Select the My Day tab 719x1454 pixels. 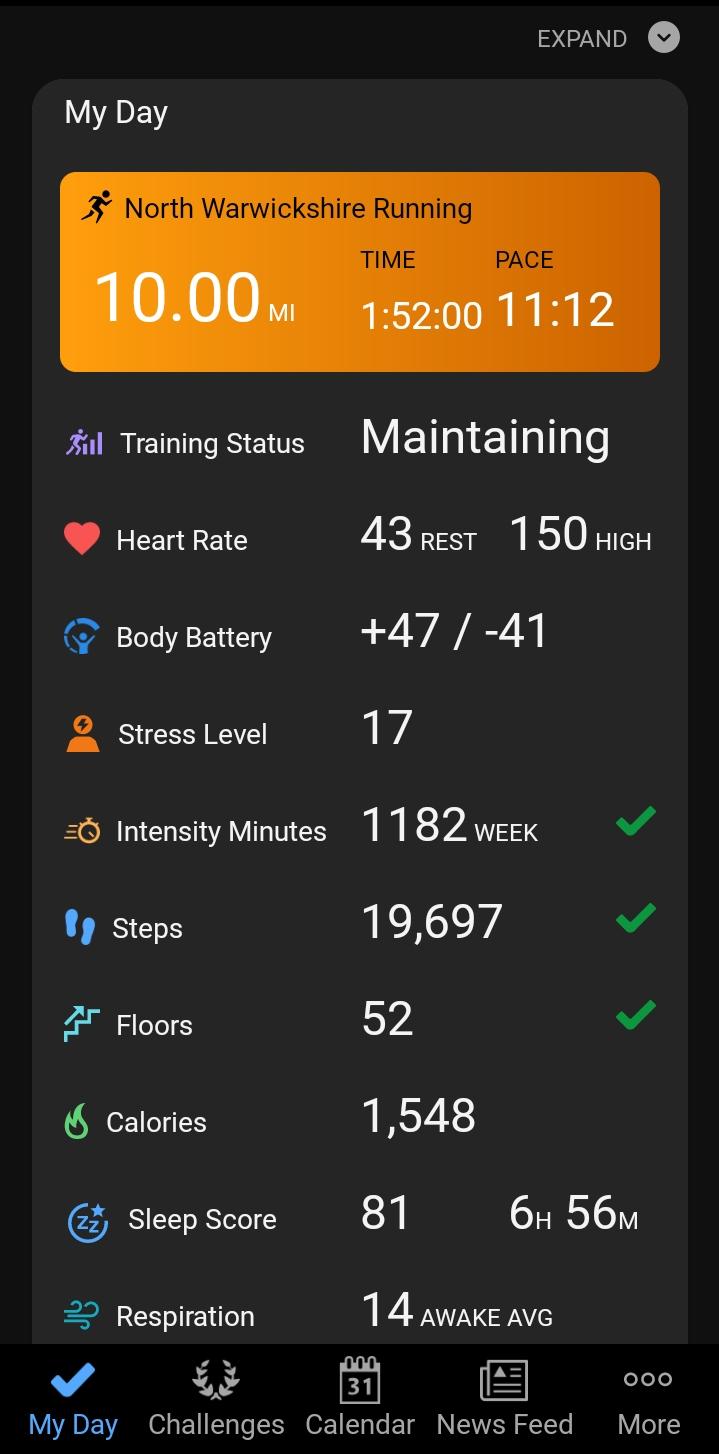(x=73, y=1398)
